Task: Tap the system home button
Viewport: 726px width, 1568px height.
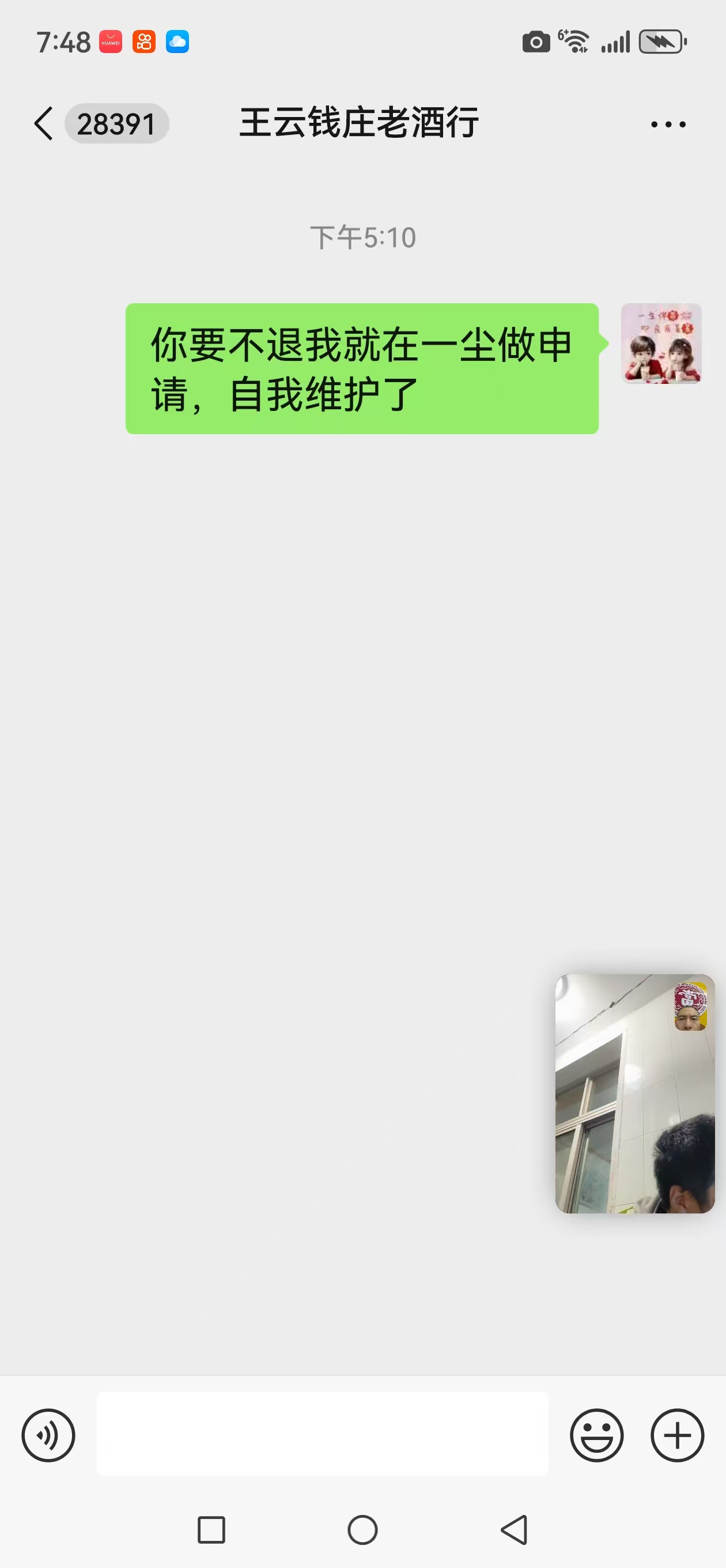Action: tap(362, 1529)
